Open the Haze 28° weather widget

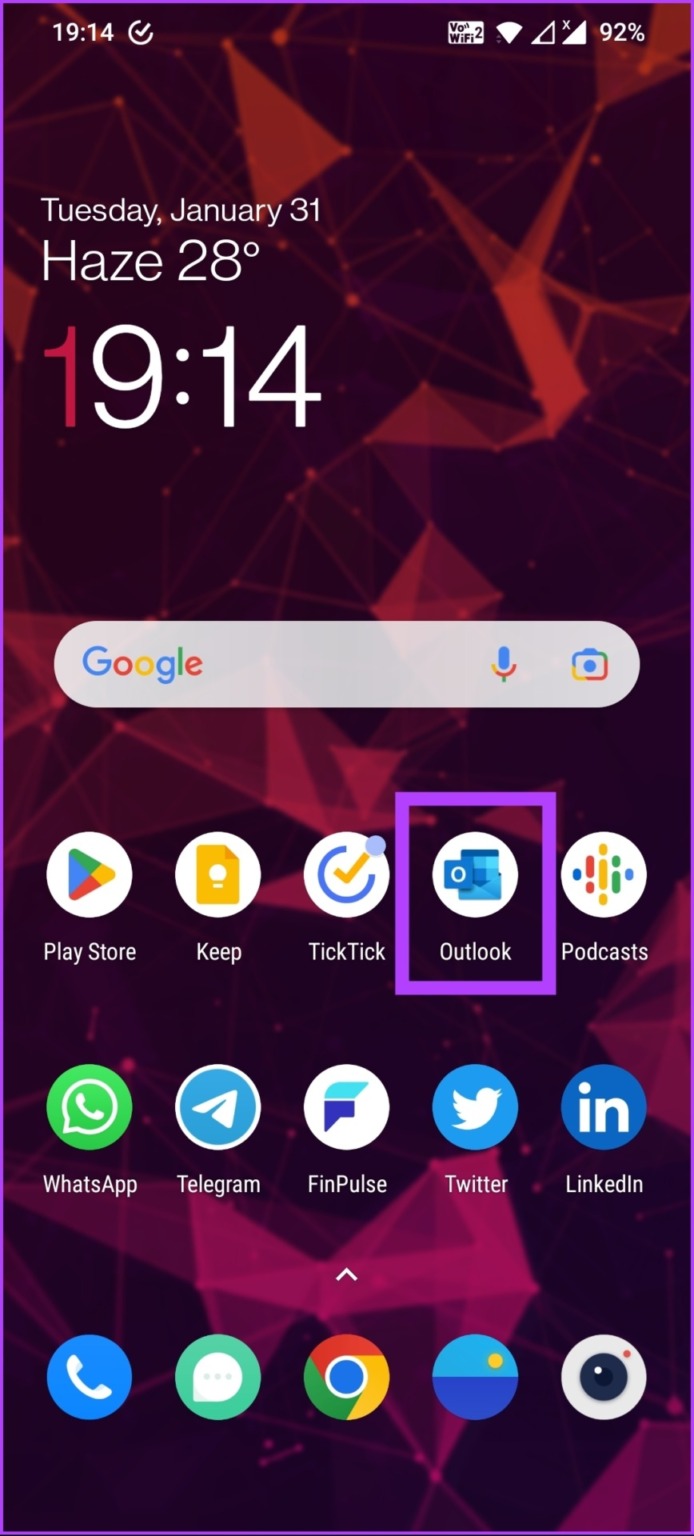click(x=150, y=261)
